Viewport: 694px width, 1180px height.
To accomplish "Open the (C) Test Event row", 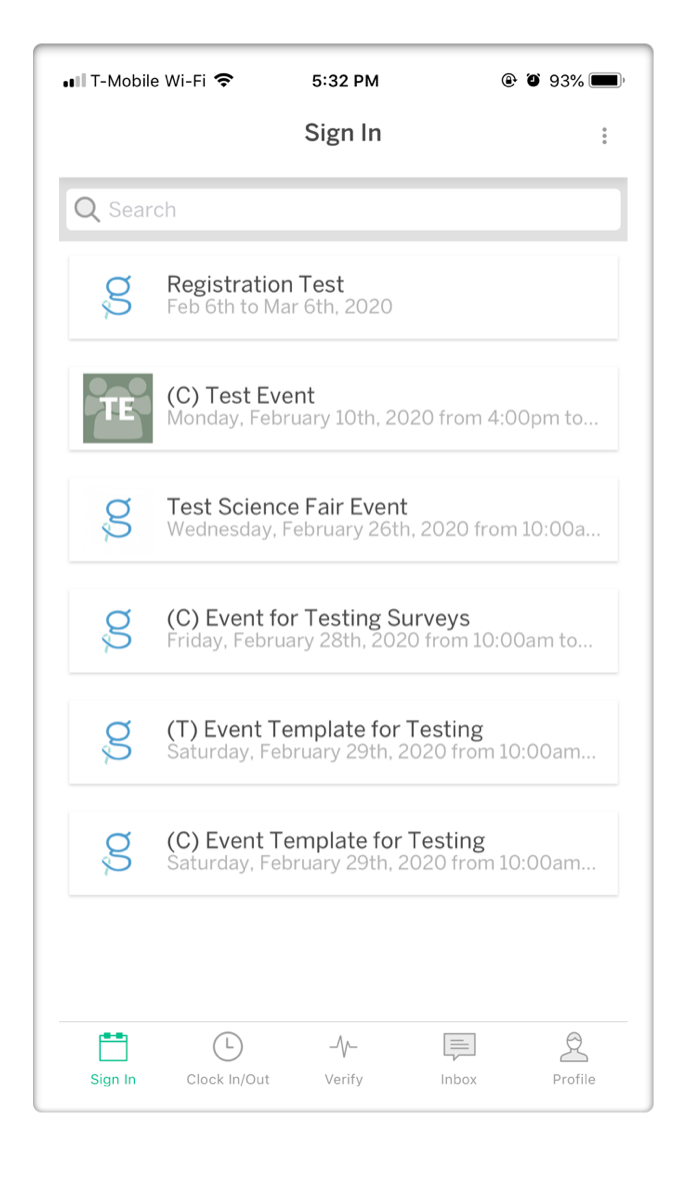I will pos(343,408).
